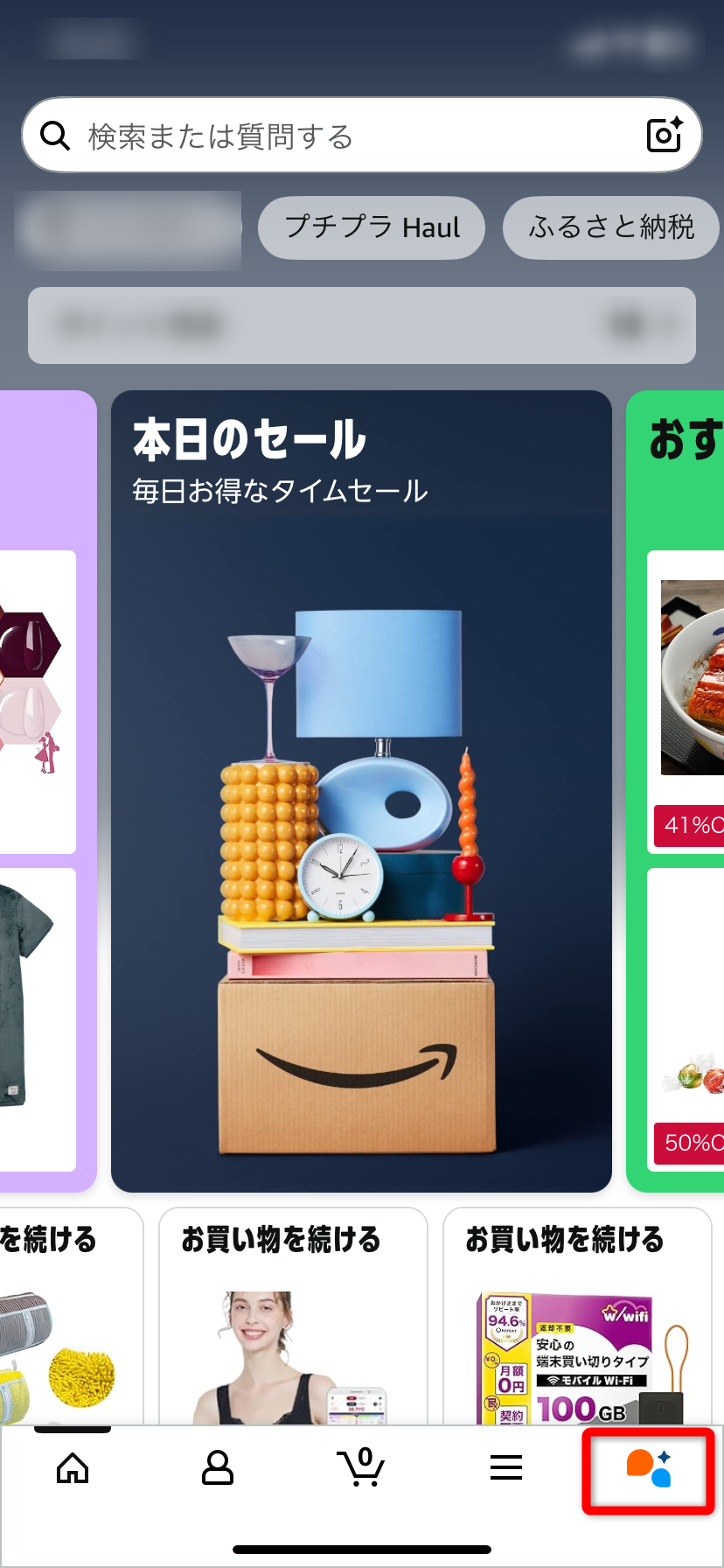724x1568 pixels.
Task: Open the shopping cart tab
Action: tap(361, 1467)
